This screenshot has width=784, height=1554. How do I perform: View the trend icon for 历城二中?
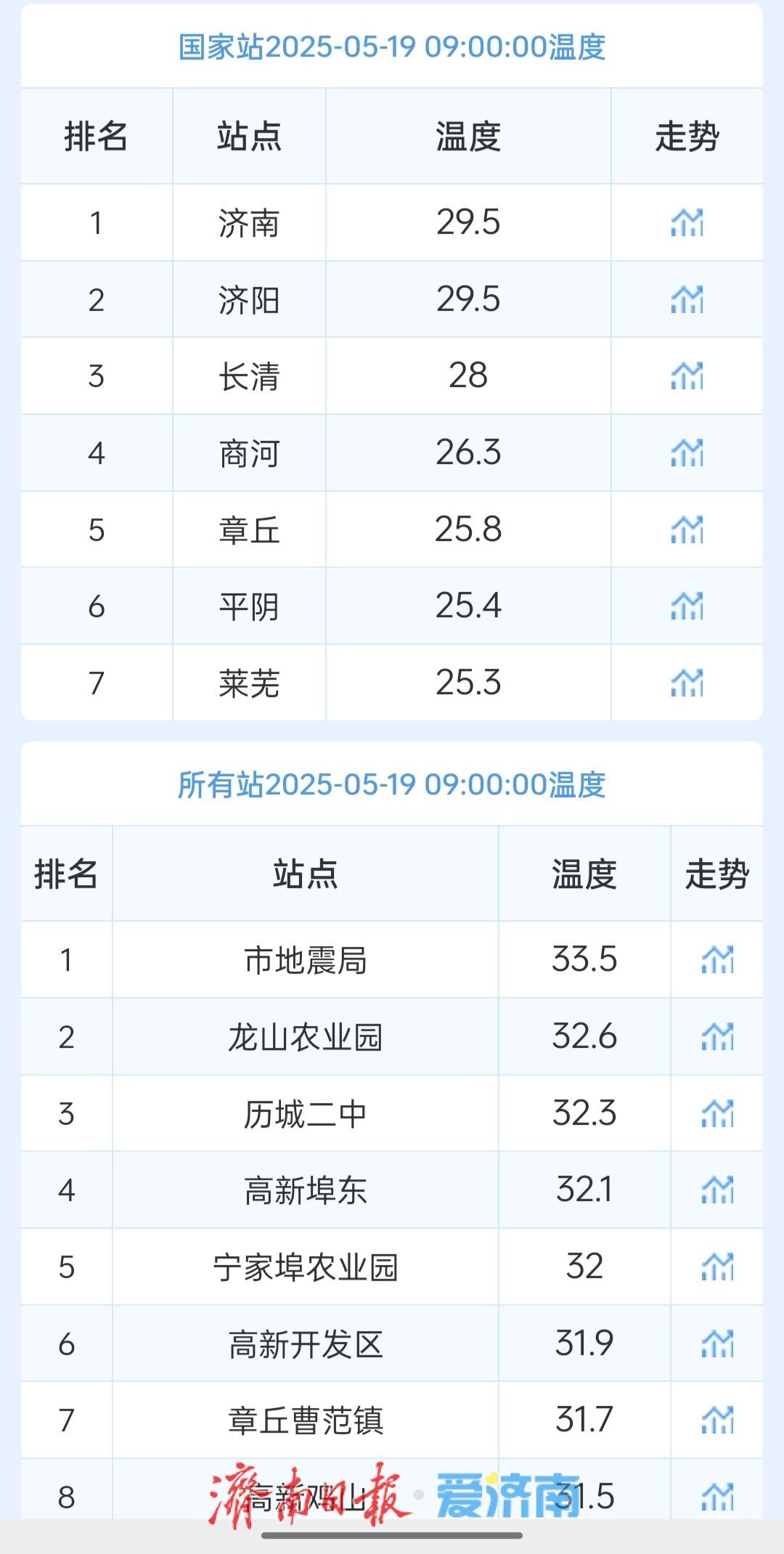click(717, 1113)
